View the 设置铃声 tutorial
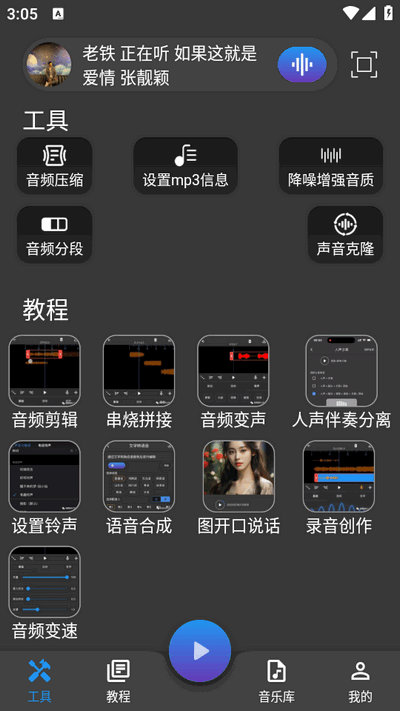Image resolution: width=400 pixels, height=711 pixels. tap(44, 487)
